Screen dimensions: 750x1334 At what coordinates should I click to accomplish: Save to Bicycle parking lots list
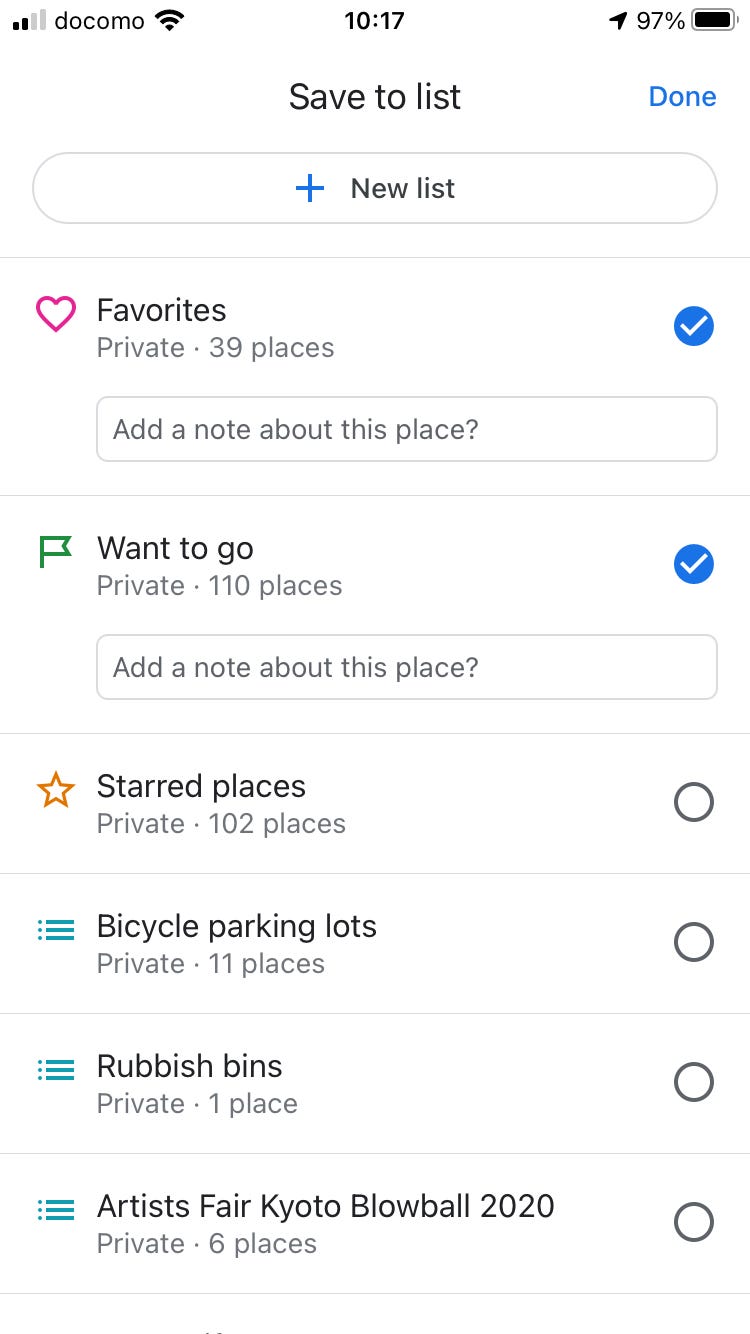[x=693, y=942]
